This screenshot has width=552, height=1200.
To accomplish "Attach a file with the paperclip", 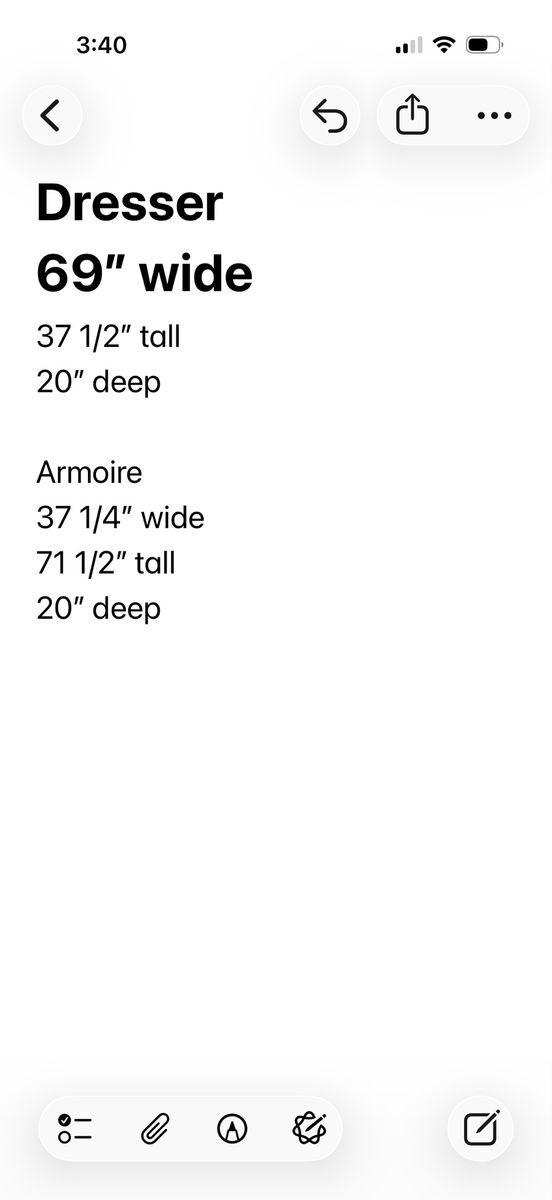I will (x=154, y=1129).
